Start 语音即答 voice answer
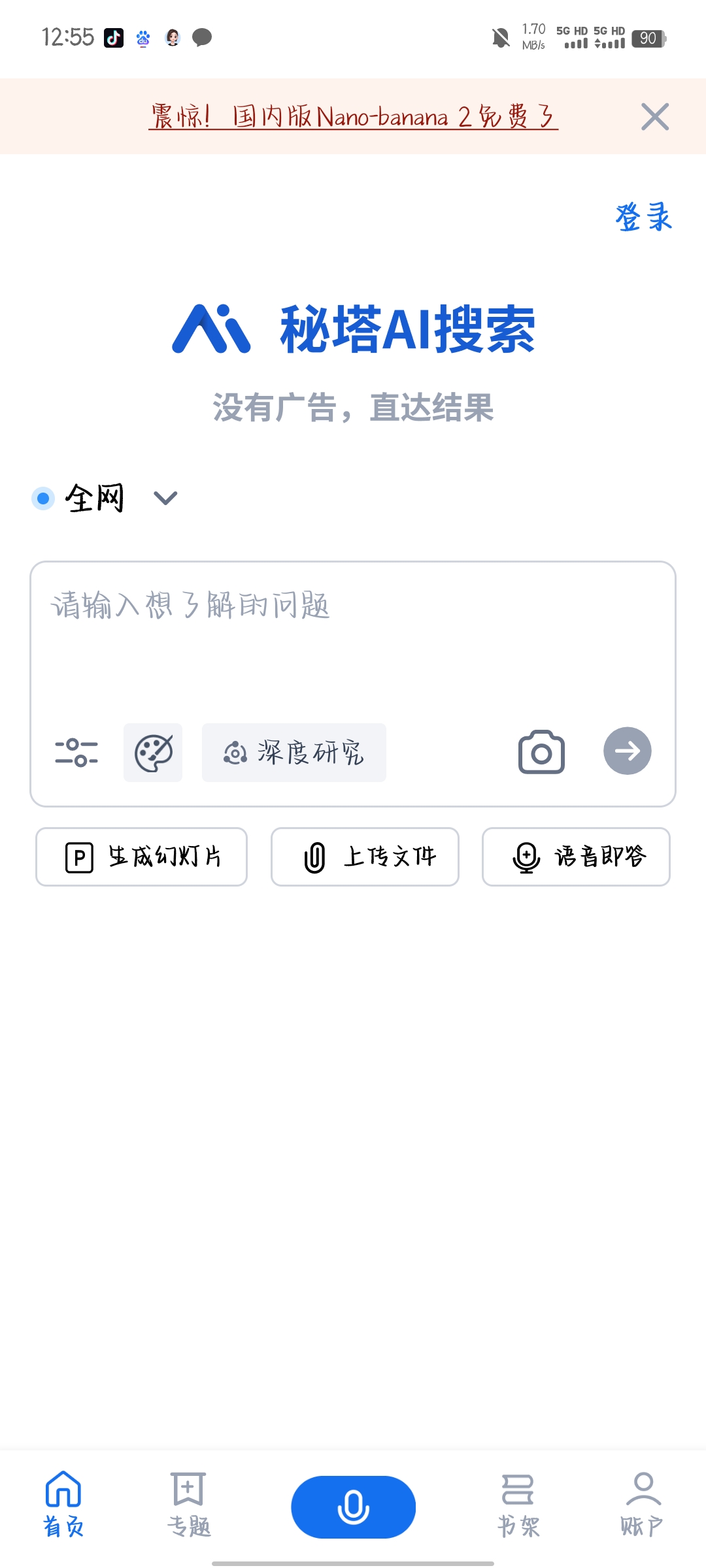The image size is (706, 1568). (576, 857)
